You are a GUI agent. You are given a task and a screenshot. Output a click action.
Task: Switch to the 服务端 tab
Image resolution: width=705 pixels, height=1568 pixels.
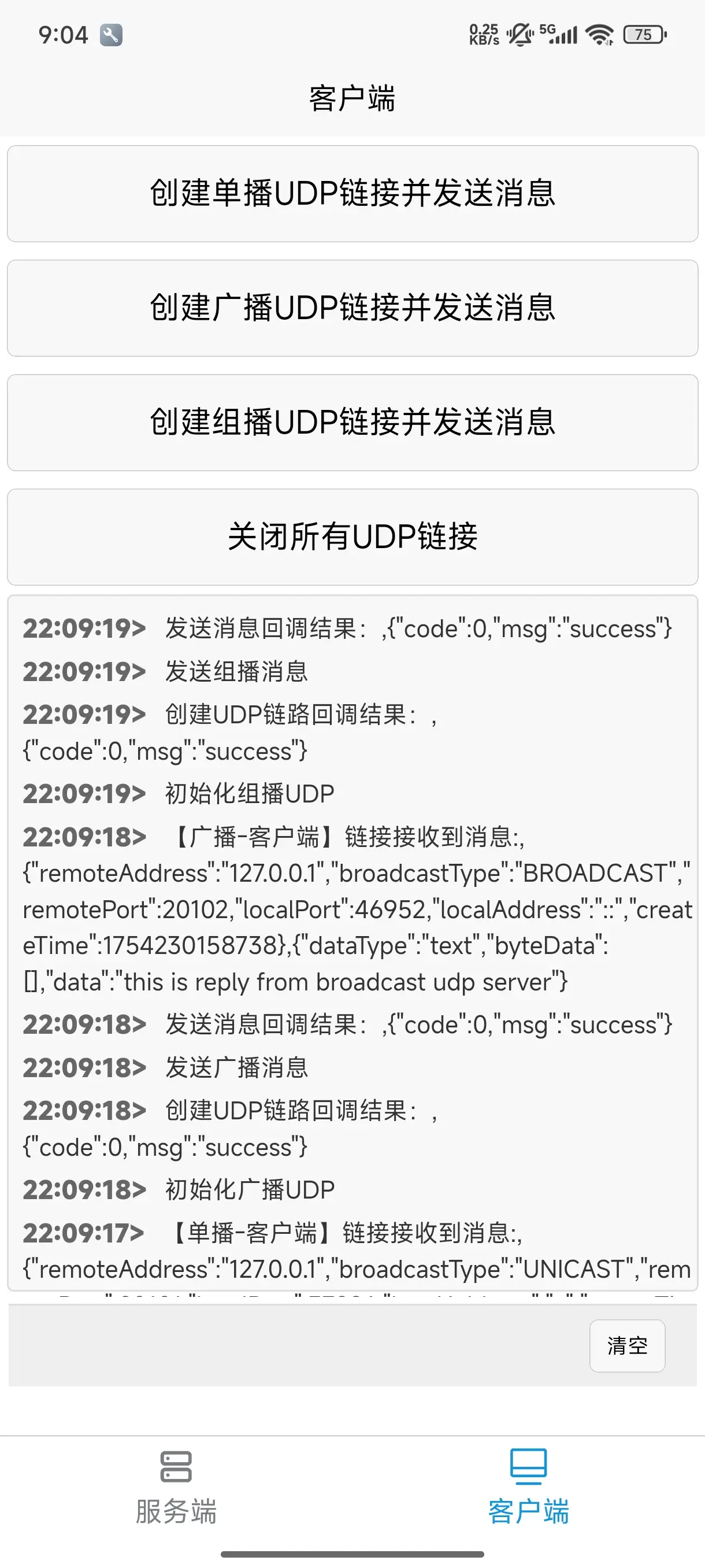(176, 1487)
